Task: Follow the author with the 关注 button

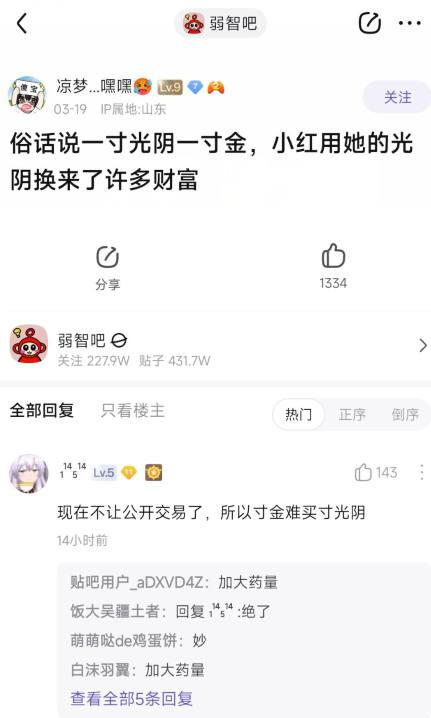Action: (x=397, y=97)
